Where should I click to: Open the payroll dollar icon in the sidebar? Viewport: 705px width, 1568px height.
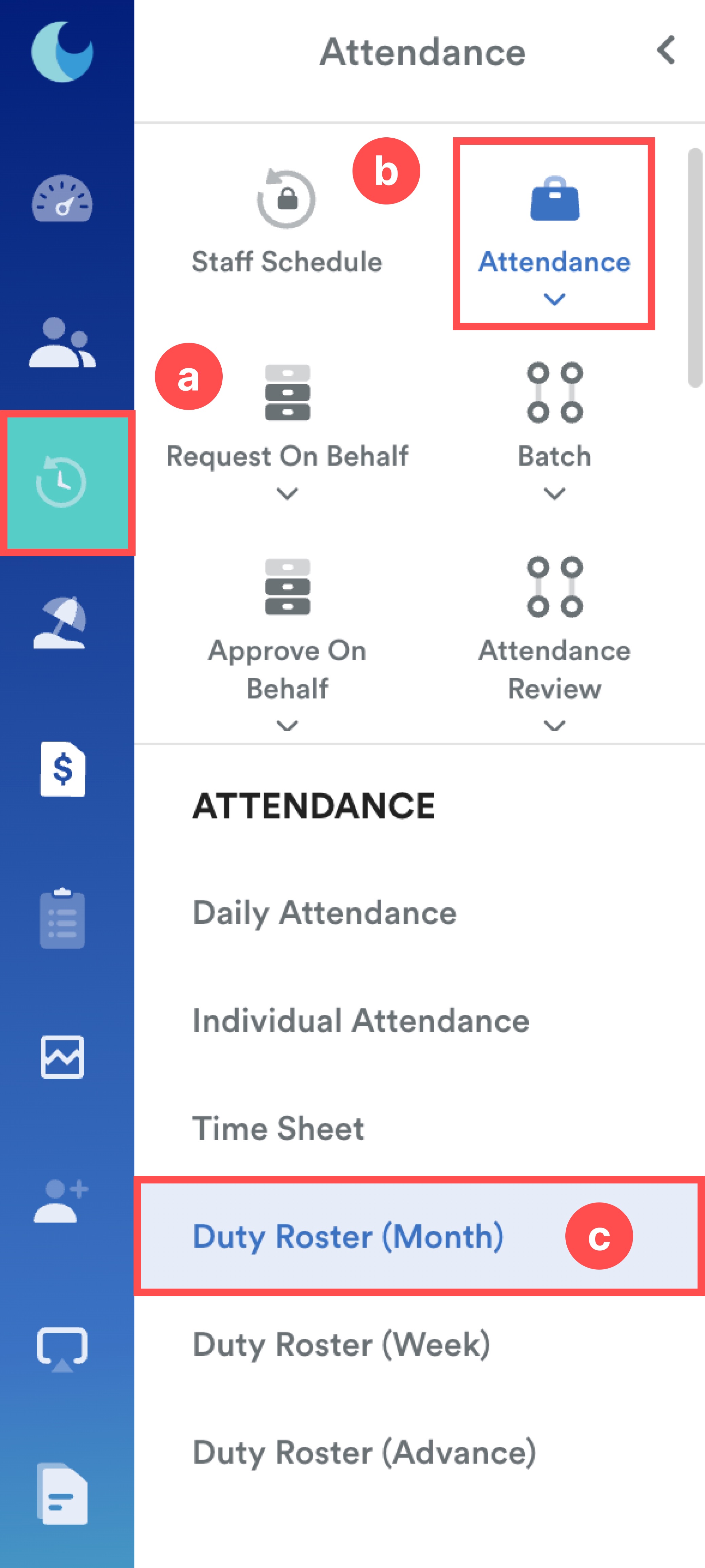pyautogui.click(x=63, y=769)
